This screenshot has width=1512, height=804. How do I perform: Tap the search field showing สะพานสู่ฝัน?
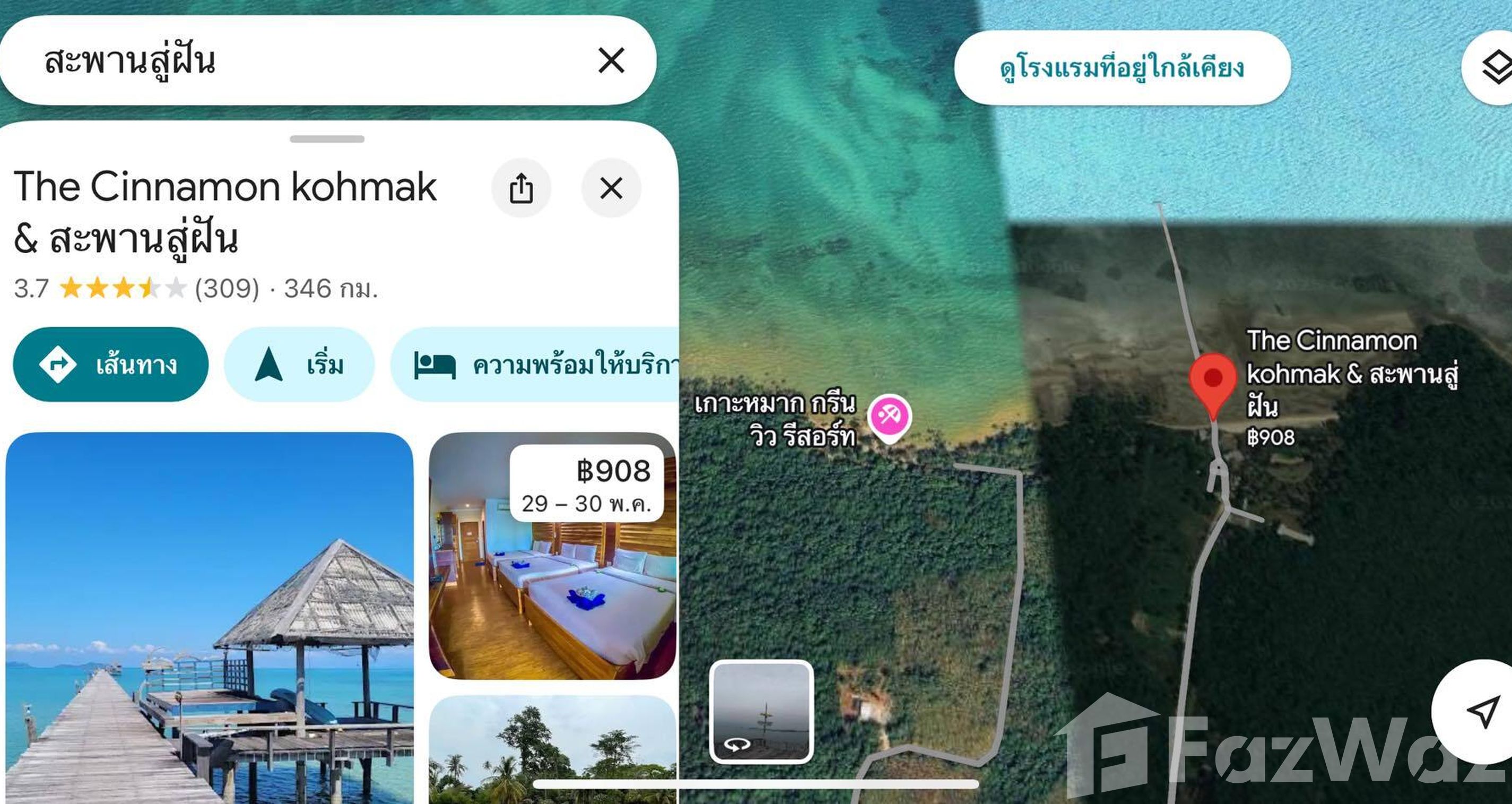(x=293, y=60)
